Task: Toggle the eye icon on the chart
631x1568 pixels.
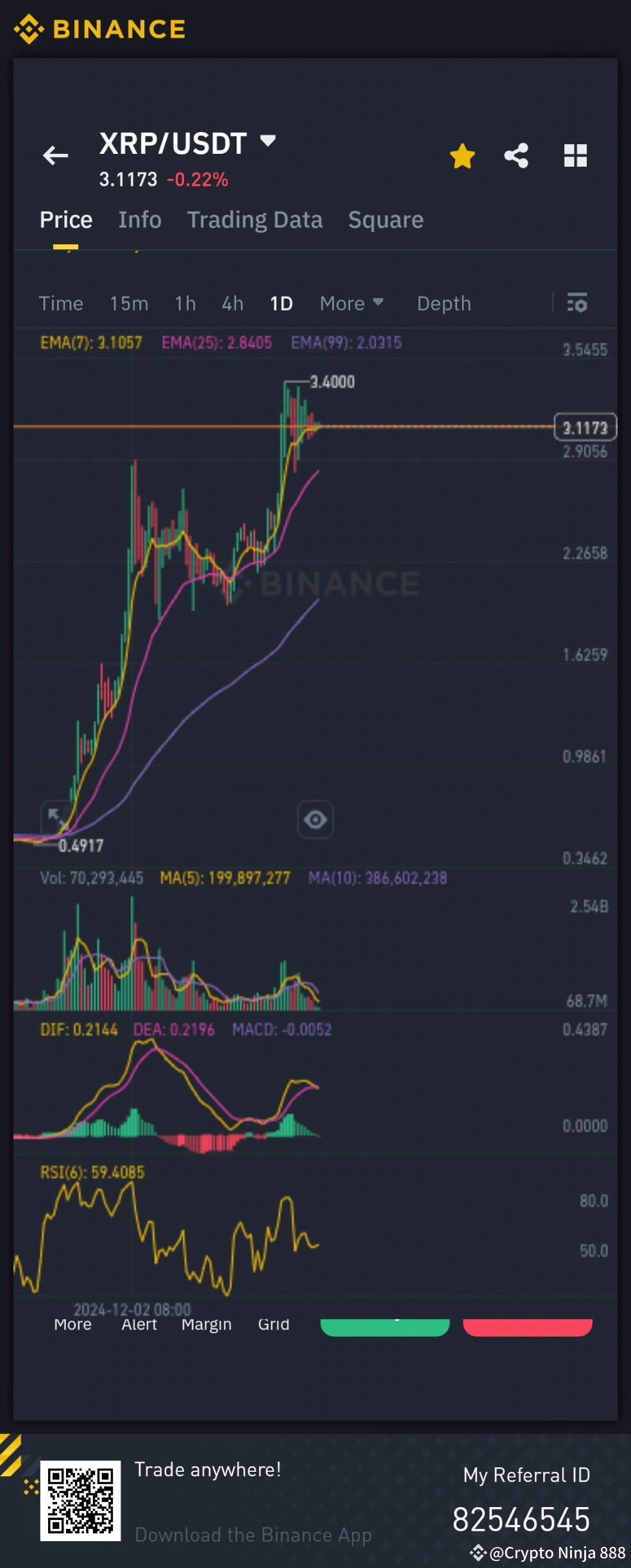Action: (314, 819)
